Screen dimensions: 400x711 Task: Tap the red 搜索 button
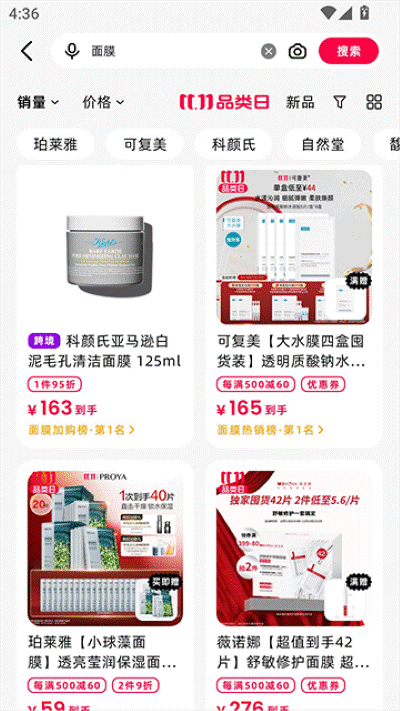click(348, 51)
